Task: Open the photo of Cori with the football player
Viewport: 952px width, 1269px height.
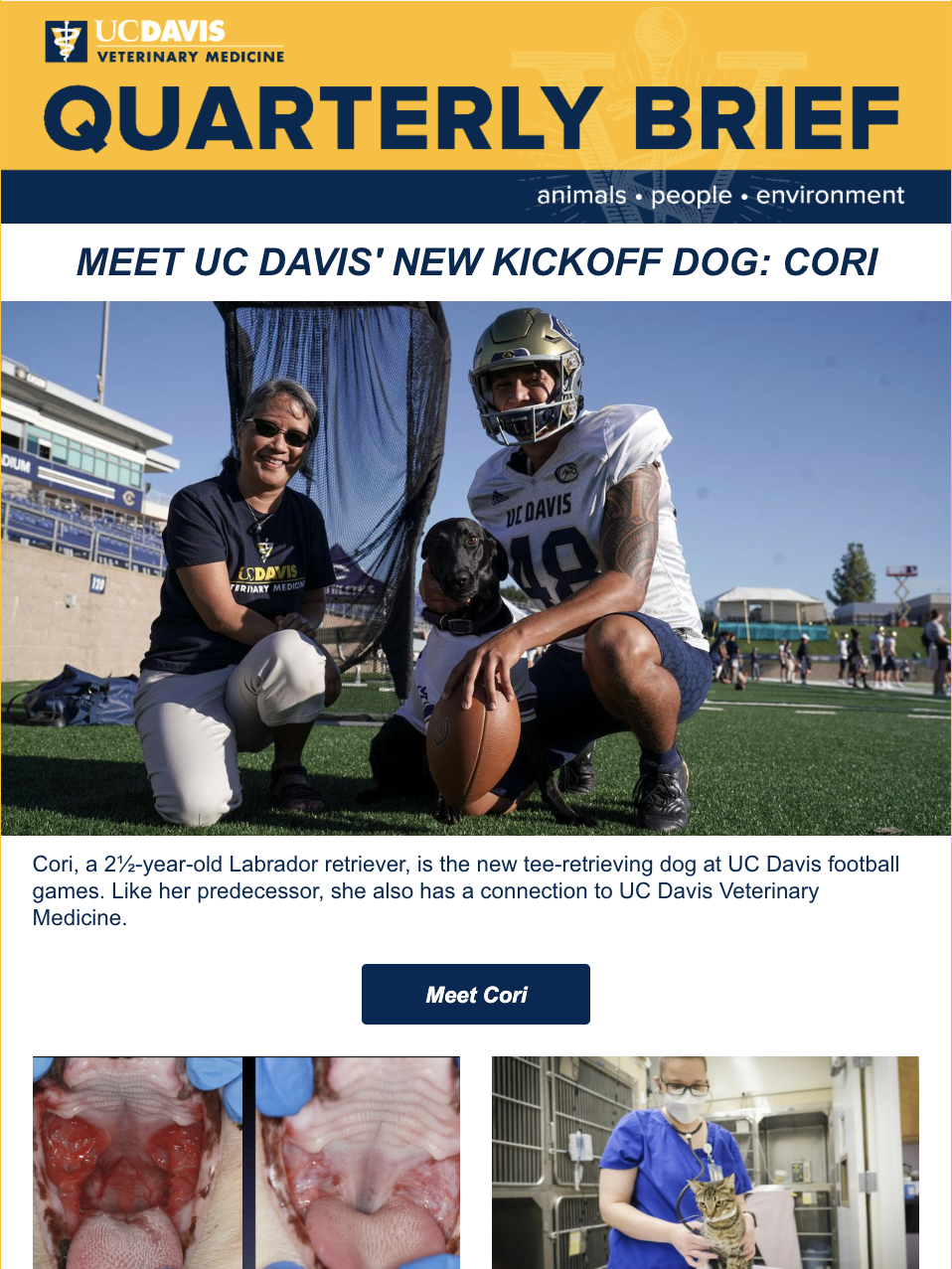Action: tap(476, 568)
